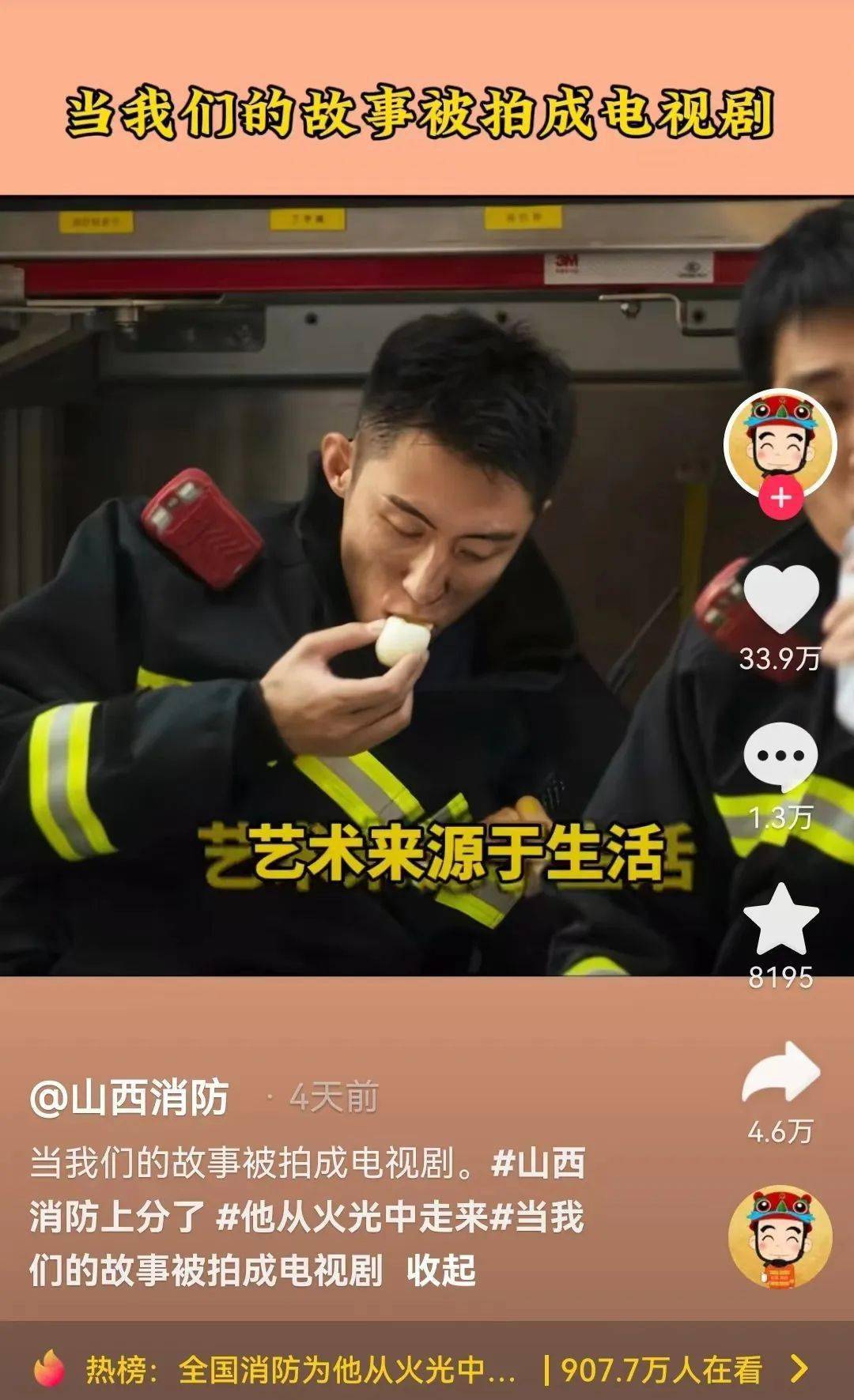Viewport: 854px width, 1400px height.
Task: Open the 热榜 trending banner
Action: point(427,1368)
